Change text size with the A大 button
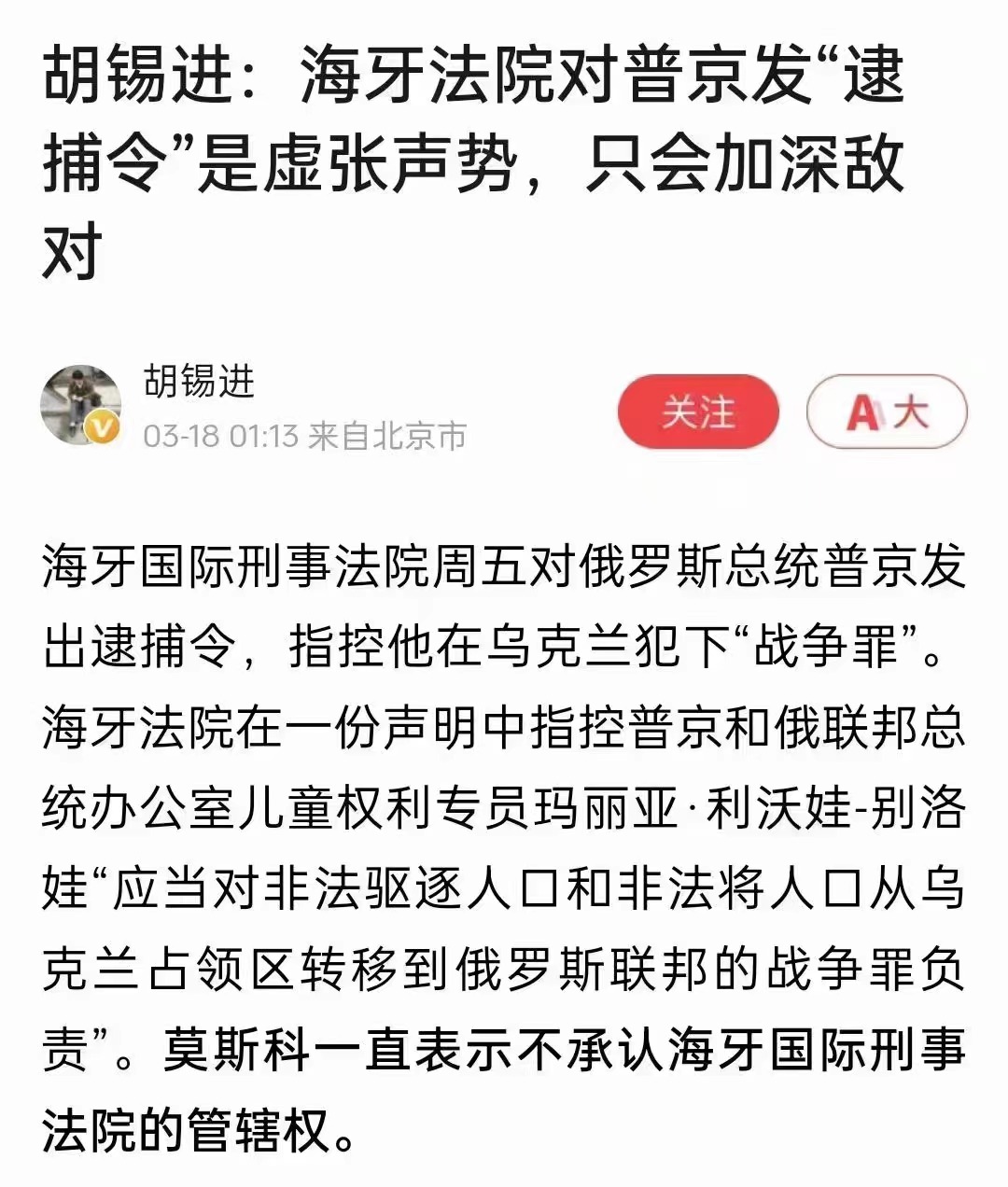 [887, 412]
